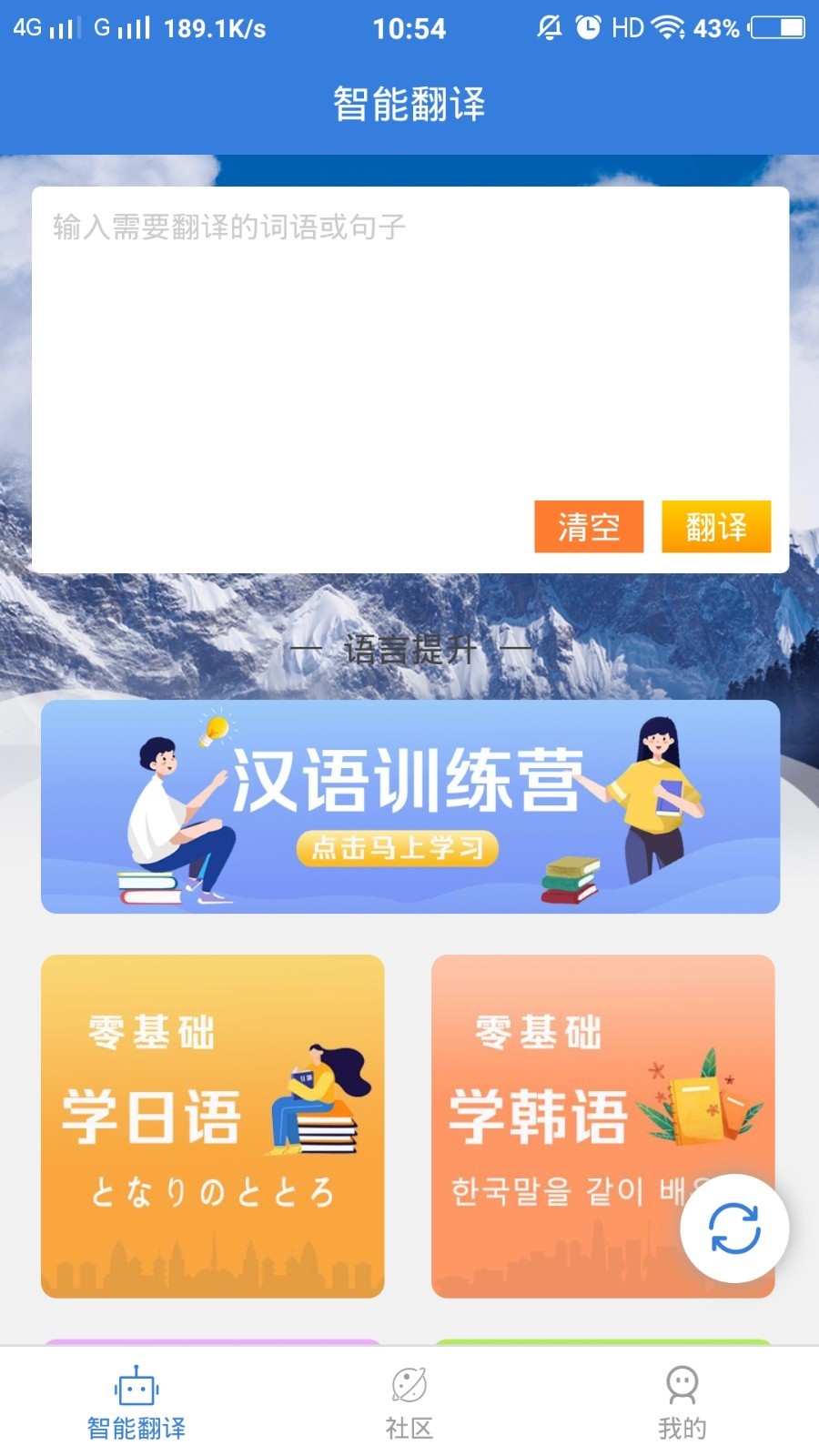Image resolution: width=819 pixels, height=1456 pixels.
Task: Tap the 语言提升 section heading
Action: (409, 648)
